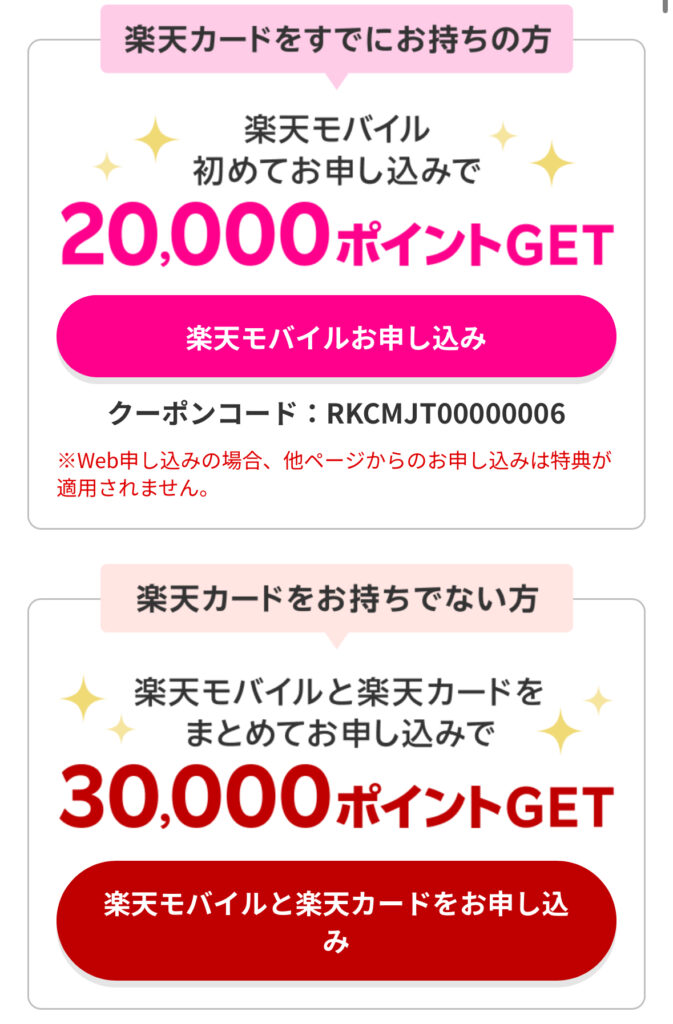Screen dimensions: 673x1024
Task: Tap the pink 楽天モバイルお申し込み button
Action: point(336,338)
